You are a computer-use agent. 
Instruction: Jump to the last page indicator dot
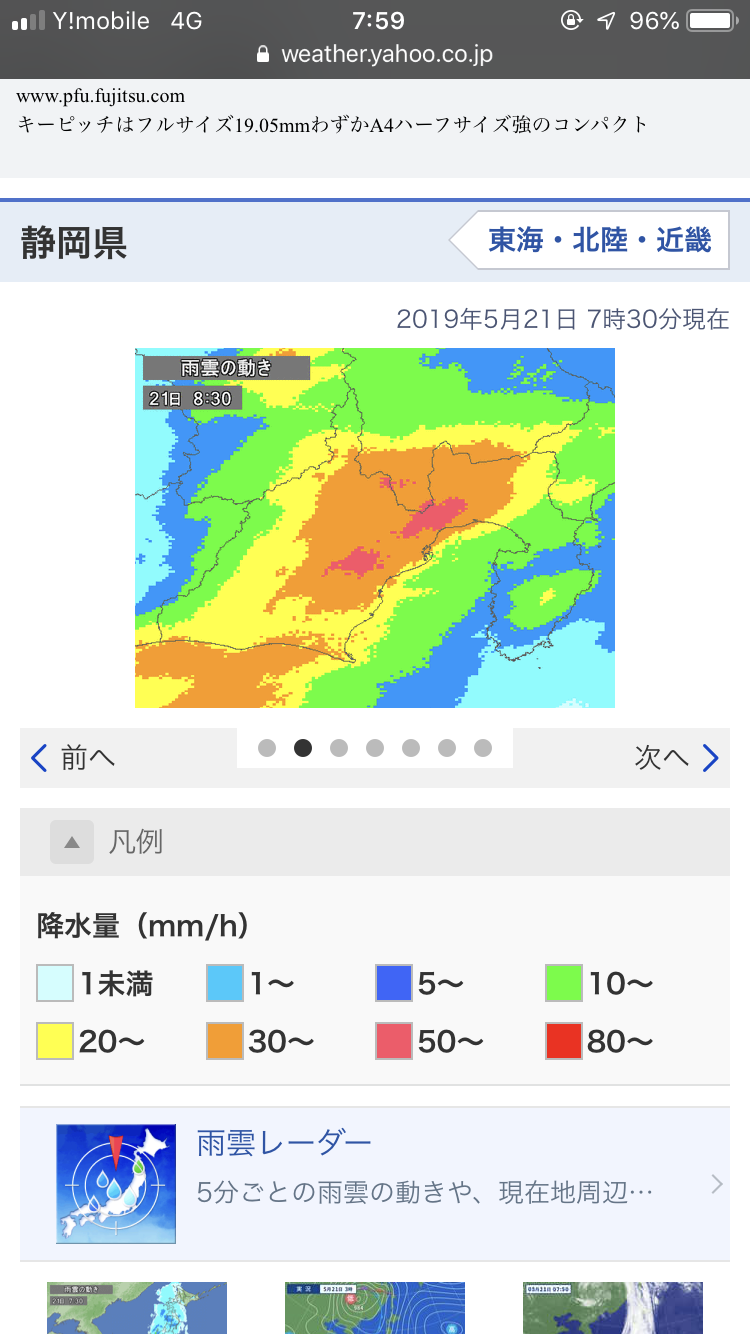click(483, 748)
